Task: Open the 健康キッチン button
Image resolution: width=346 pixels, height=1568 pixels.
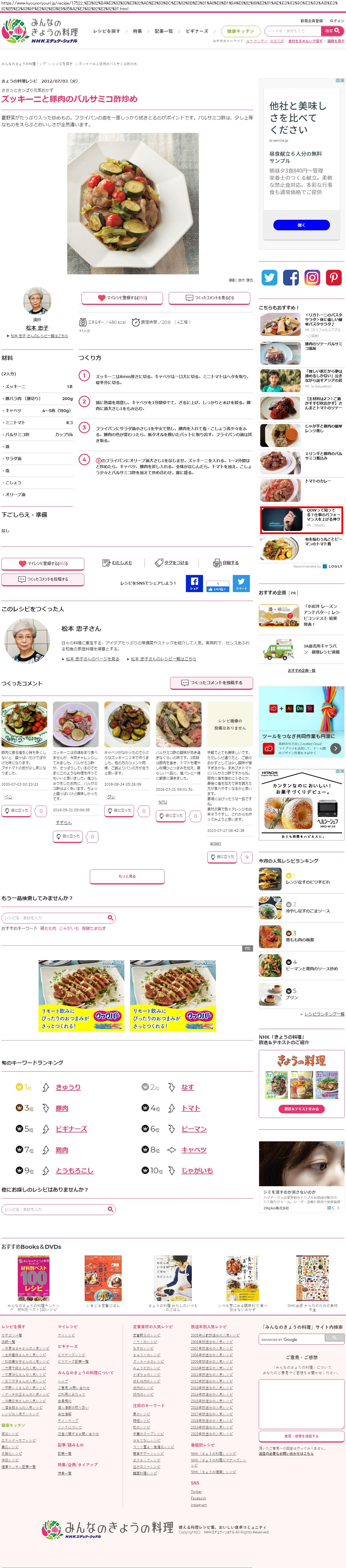Action: (240, 31)
